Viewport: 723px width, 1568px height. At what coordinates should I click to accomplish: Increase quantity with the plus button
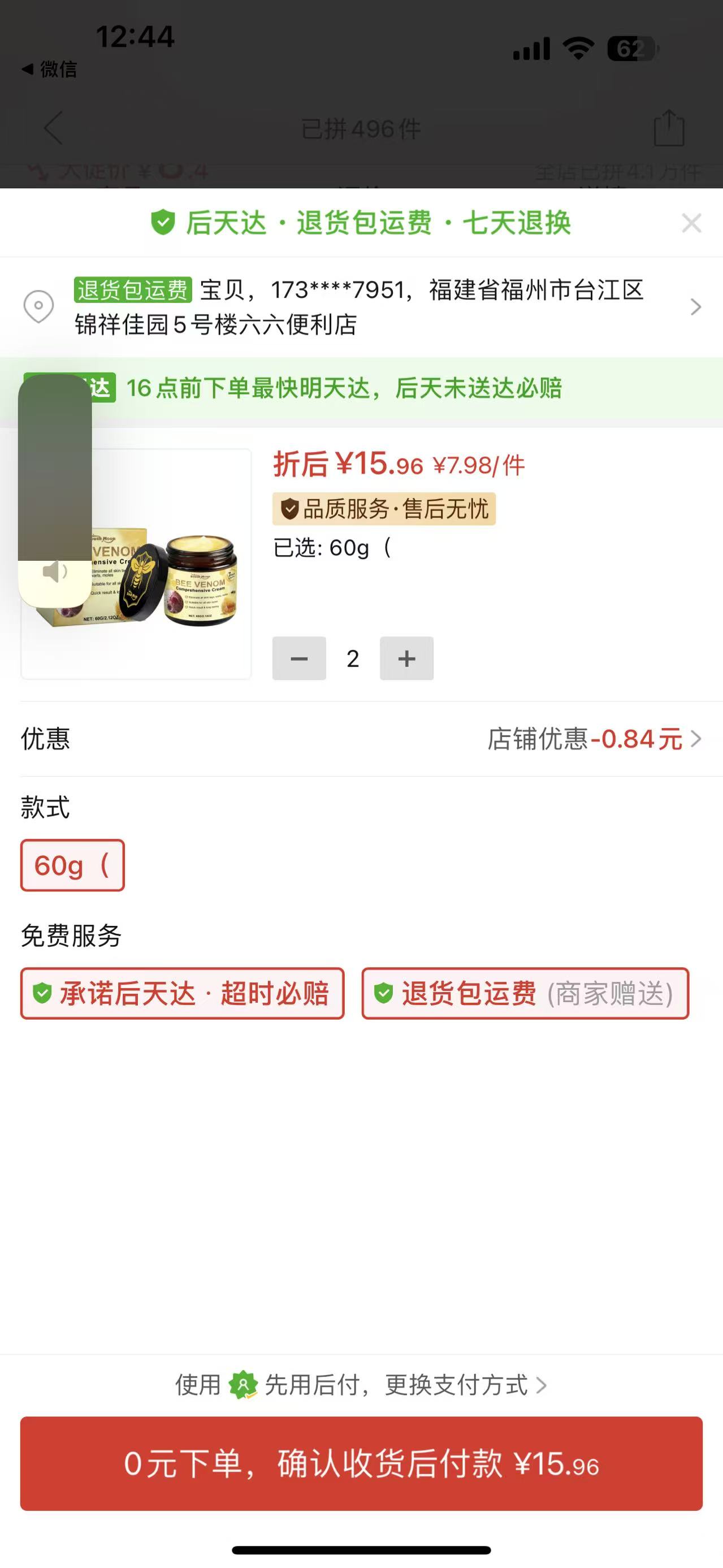[x=406, y=659]
